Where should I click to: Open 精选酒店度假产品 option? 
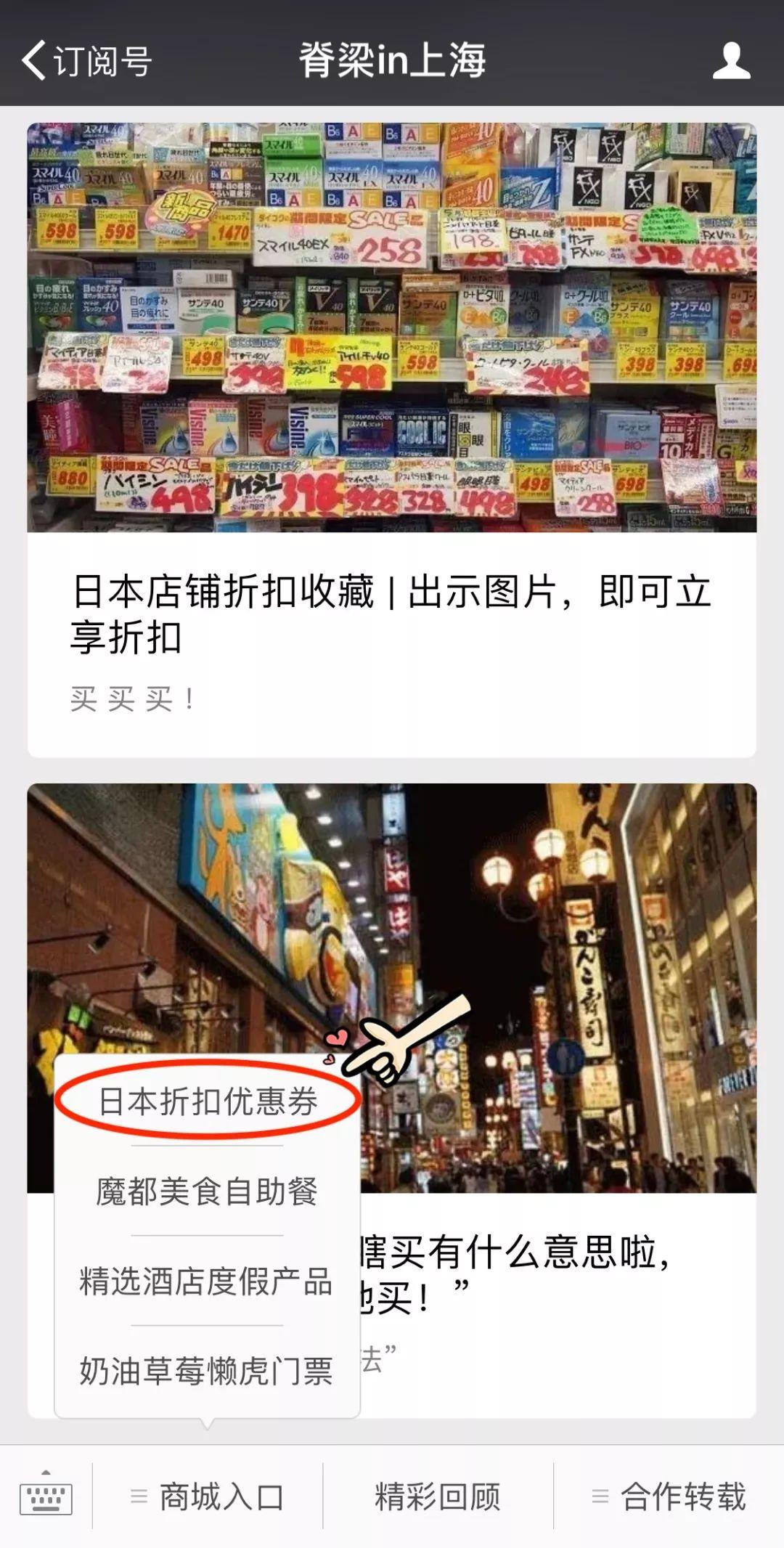coord(207,1281)
